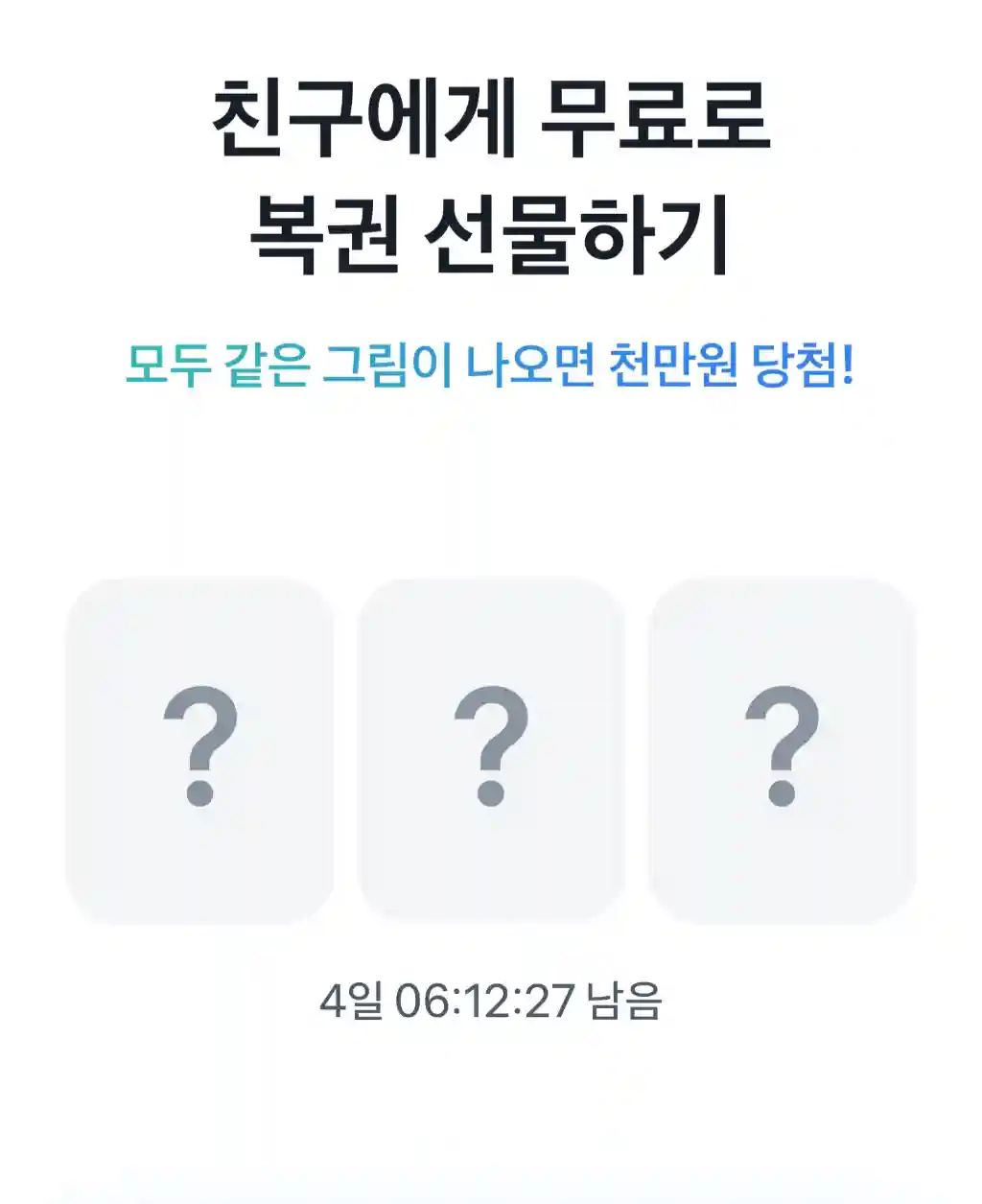Image resolution: width=982 pixels, height=1204 pixels.
Task: Reveal the last question mark card
Action: (x=783, y=749)
